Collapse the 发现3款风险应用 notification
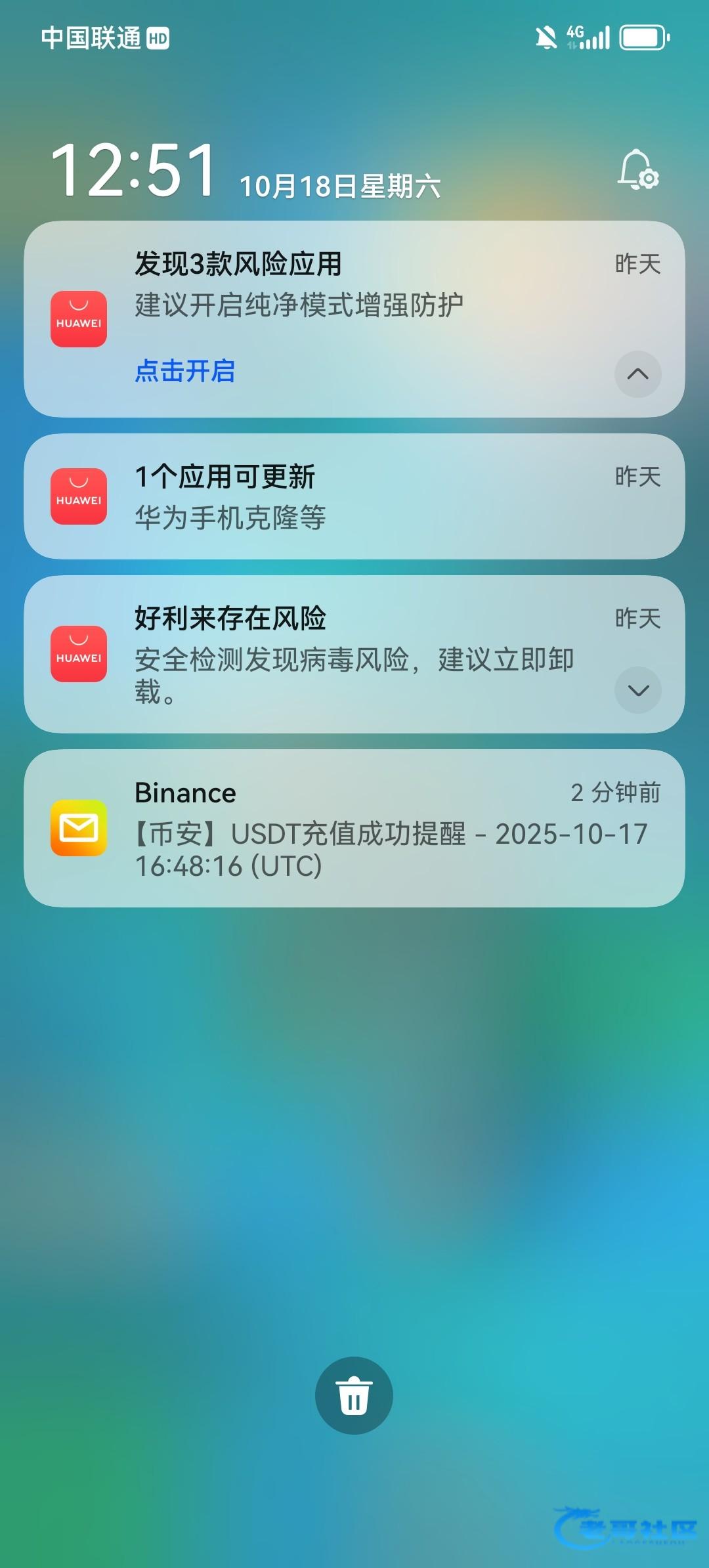Image resolution: width=709 pixels, height=1568 pixels. pyautogui.click(x=637, y=374)
